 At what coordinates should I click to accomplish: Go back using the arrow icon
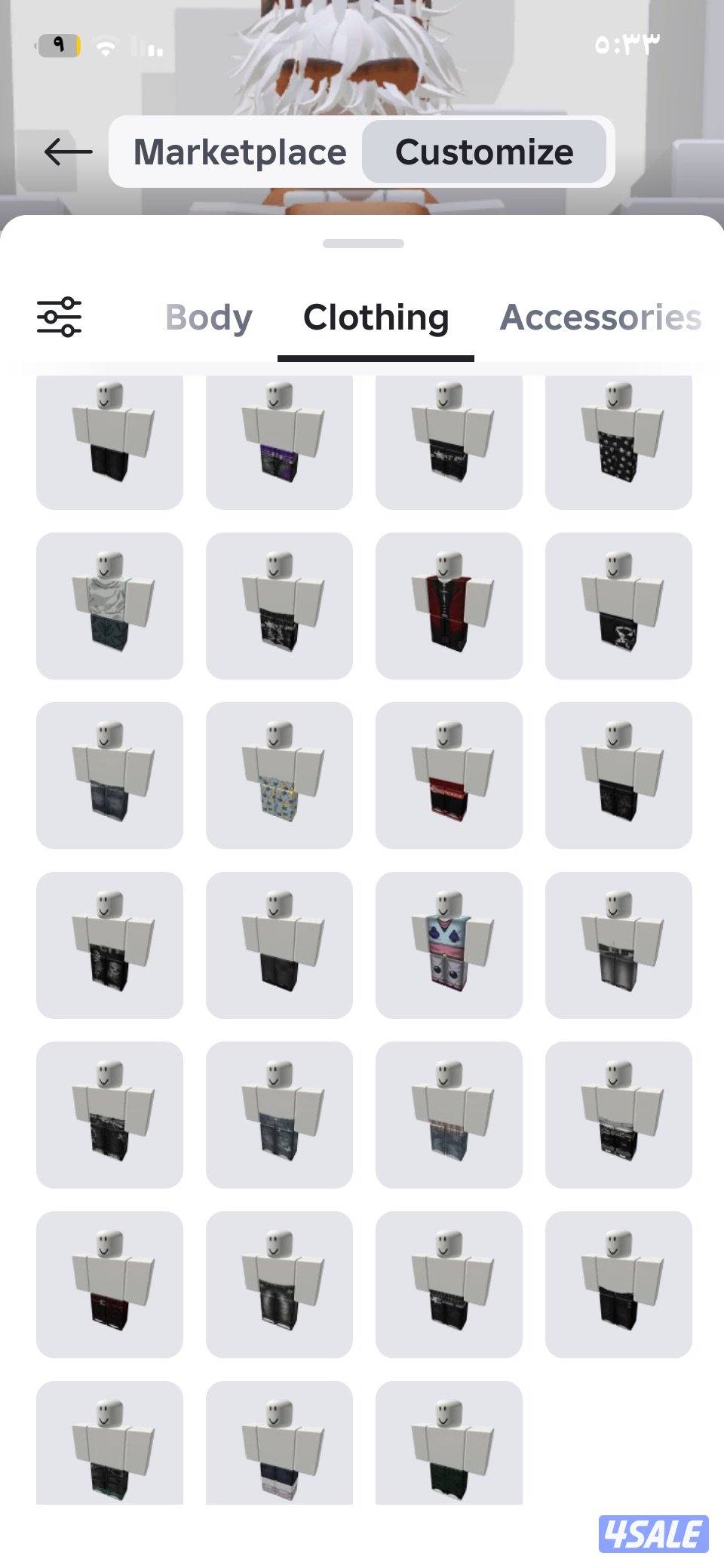coord(68,152)
